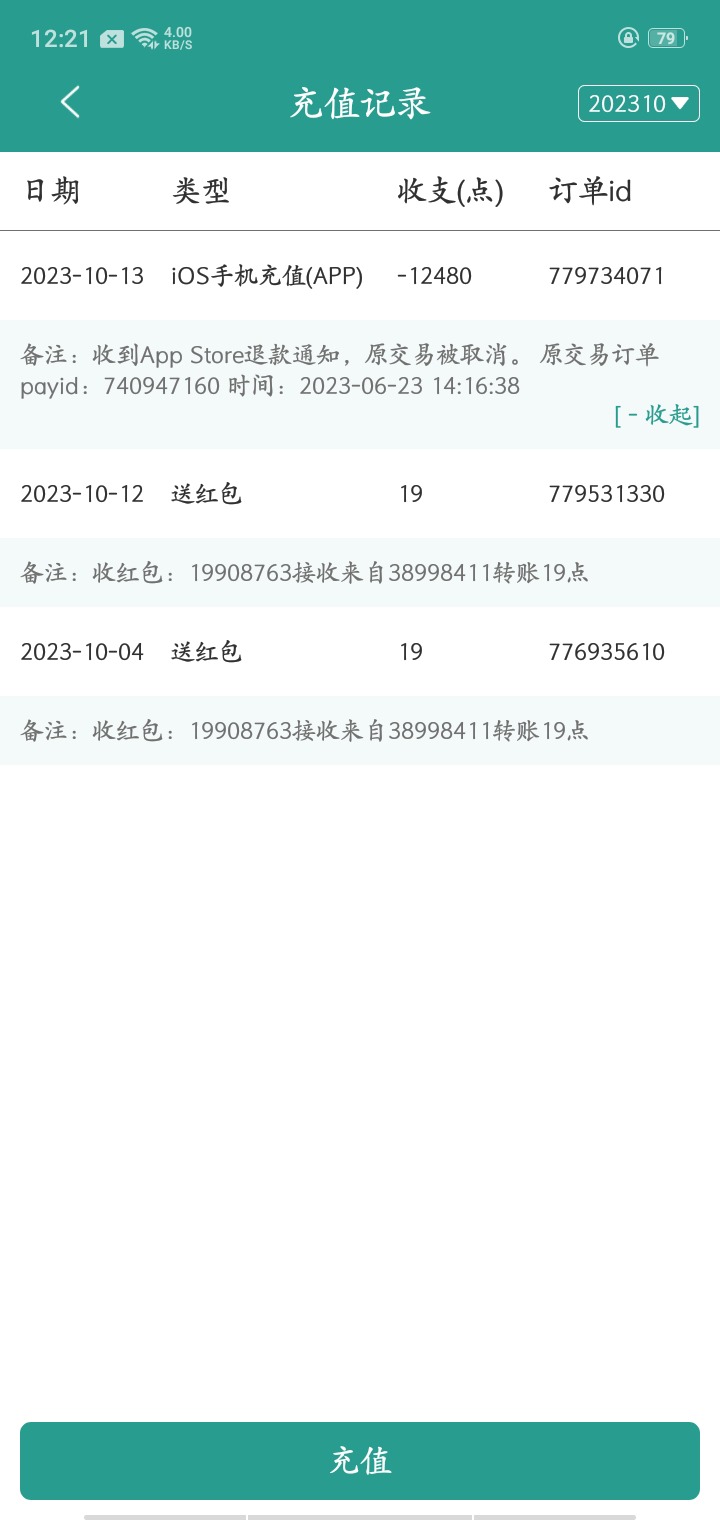Go back using the header arrow
Viewport: 720px width, 1520px height.
coord(70,102)
